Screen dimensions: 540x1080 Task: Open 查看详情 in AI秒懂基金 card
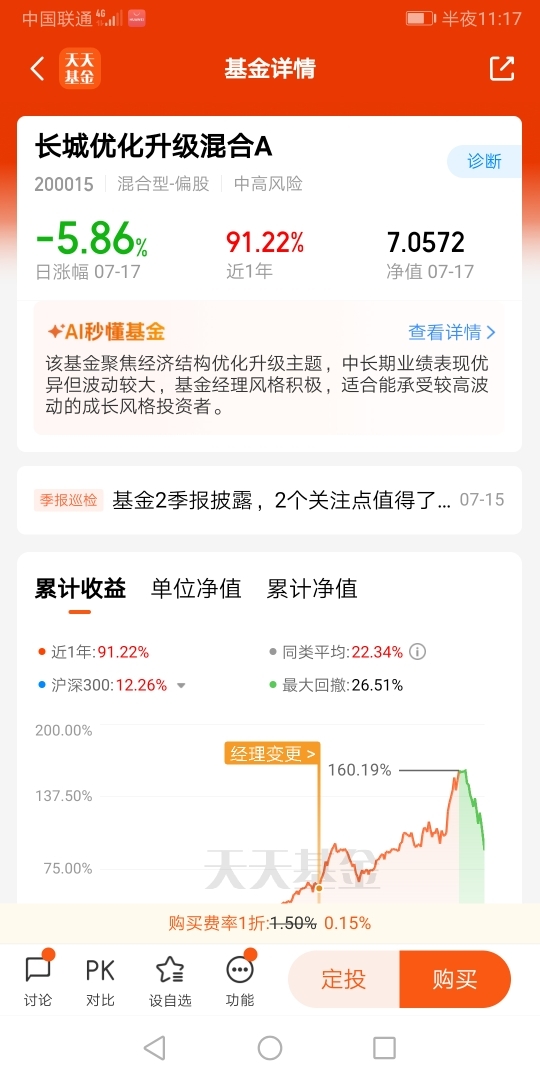[x=452, y=333]
